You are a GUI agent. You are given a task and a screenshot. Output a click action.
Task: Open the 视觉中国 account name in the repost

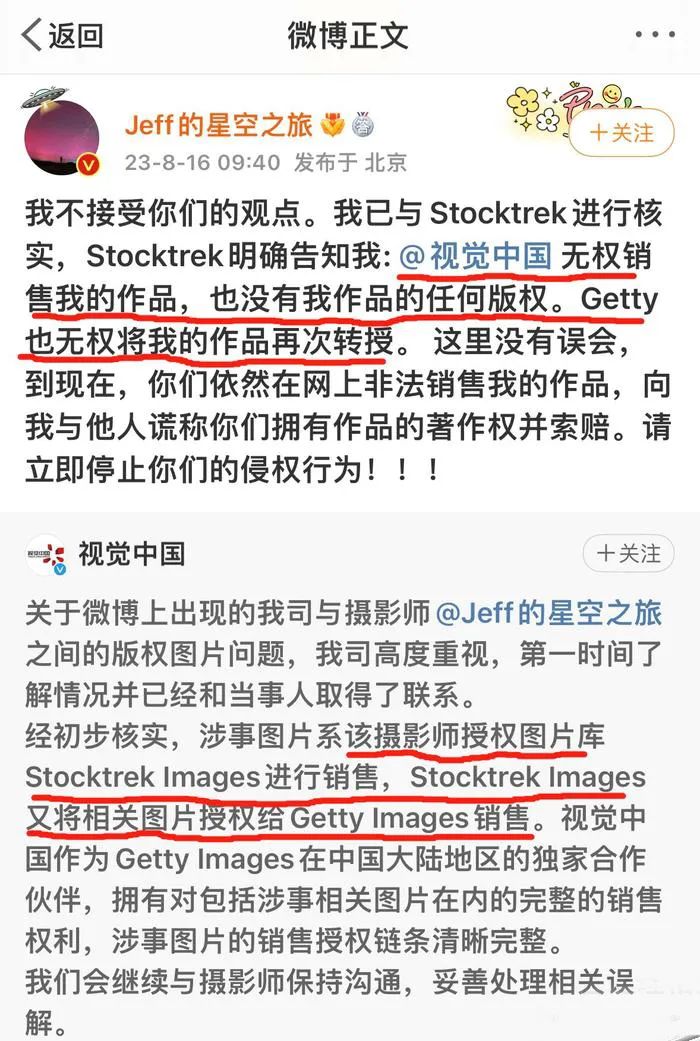[133, 553]
